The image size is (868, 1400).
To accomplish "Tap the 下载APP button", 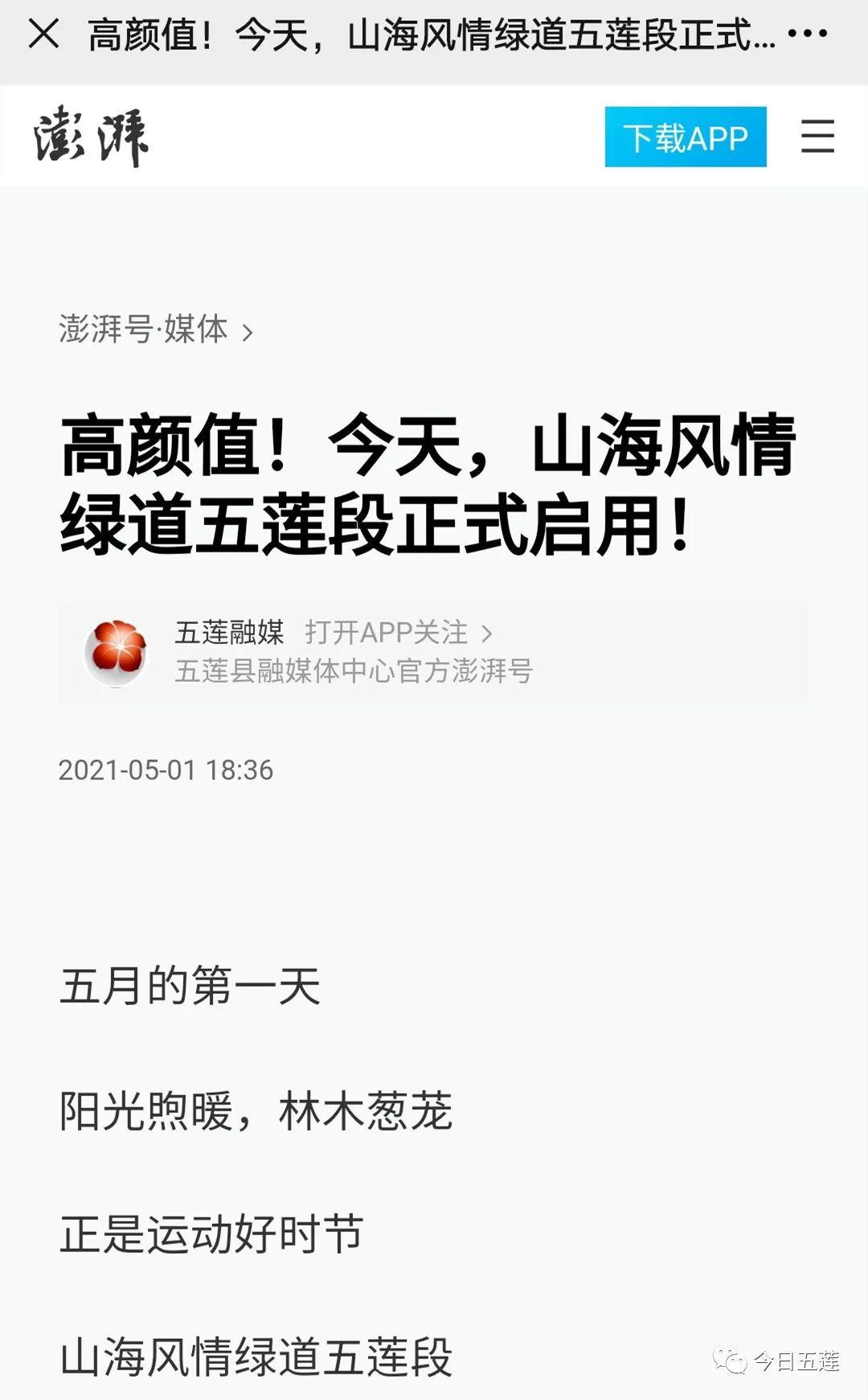I will click(x=685, y=138).
